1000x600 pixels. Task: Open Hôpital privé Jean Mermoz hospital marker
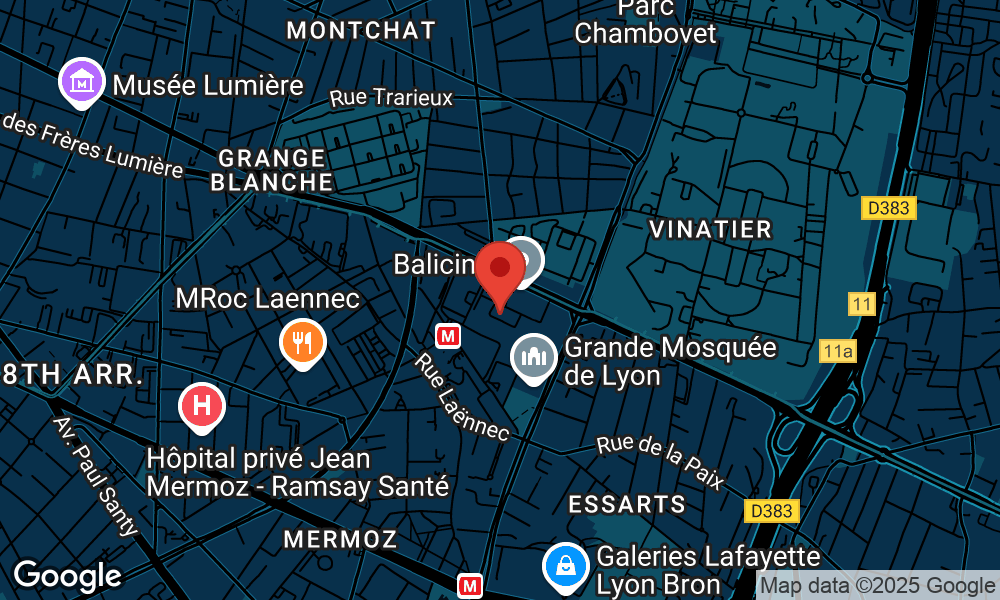point(201,406)
